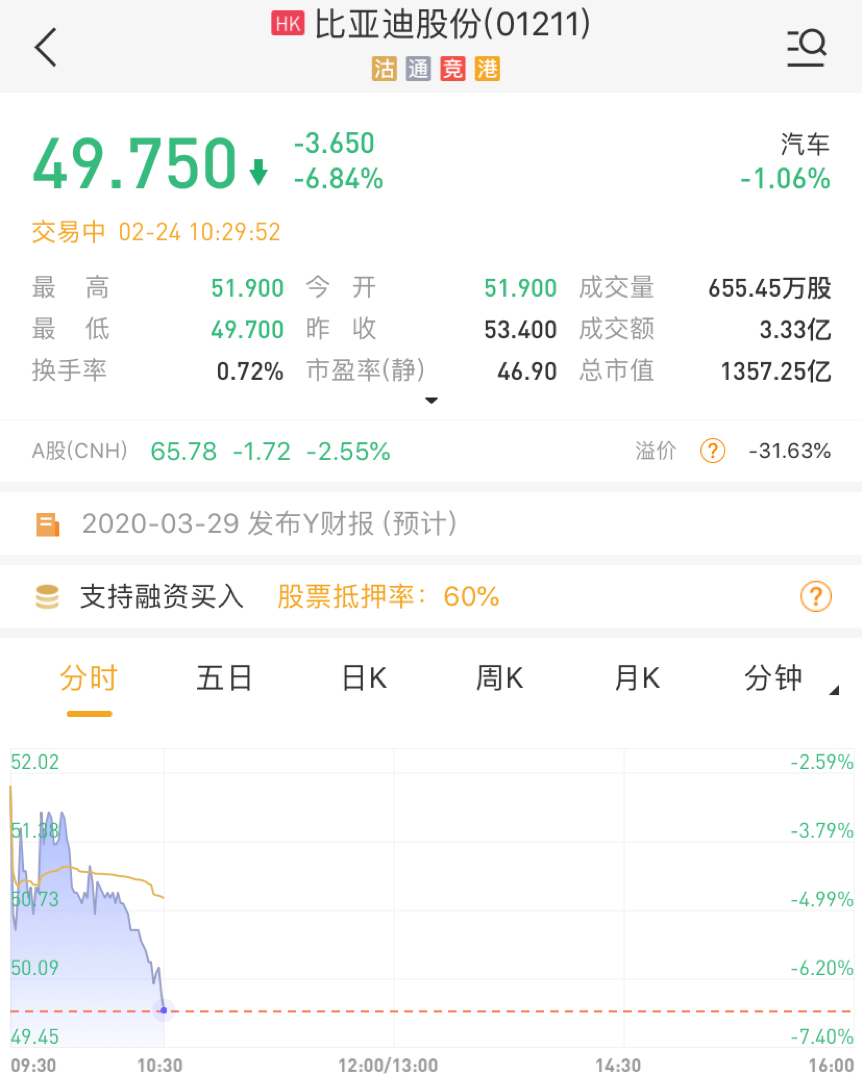Open the premium help question mark
Viewport: 862px width, 1075px height.
(712, 451)
